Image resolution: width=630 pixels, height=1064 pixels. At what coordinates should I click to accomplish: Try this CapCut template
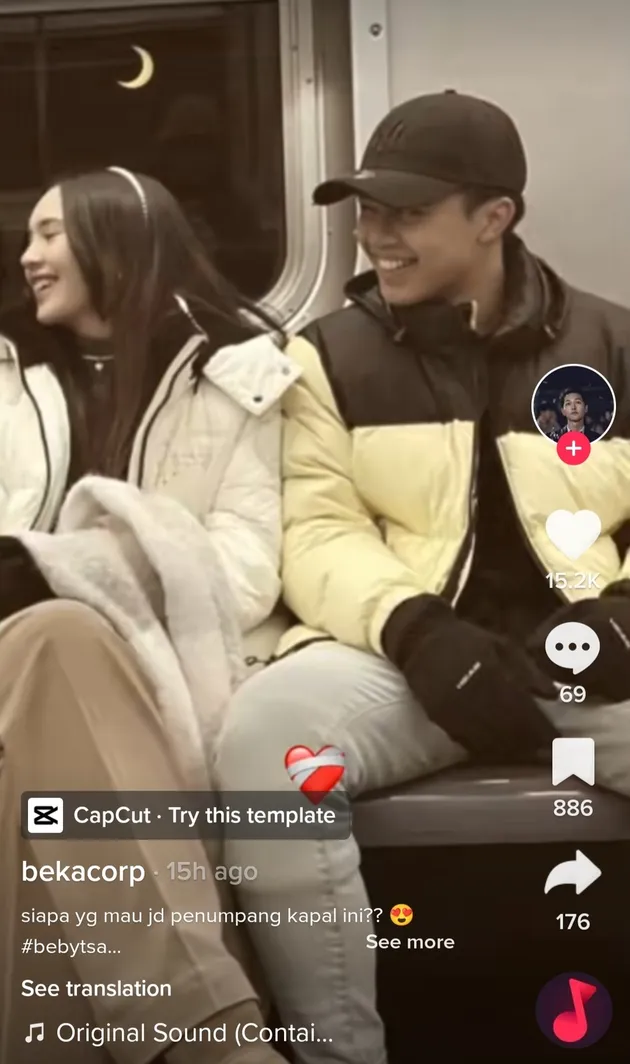186,815
